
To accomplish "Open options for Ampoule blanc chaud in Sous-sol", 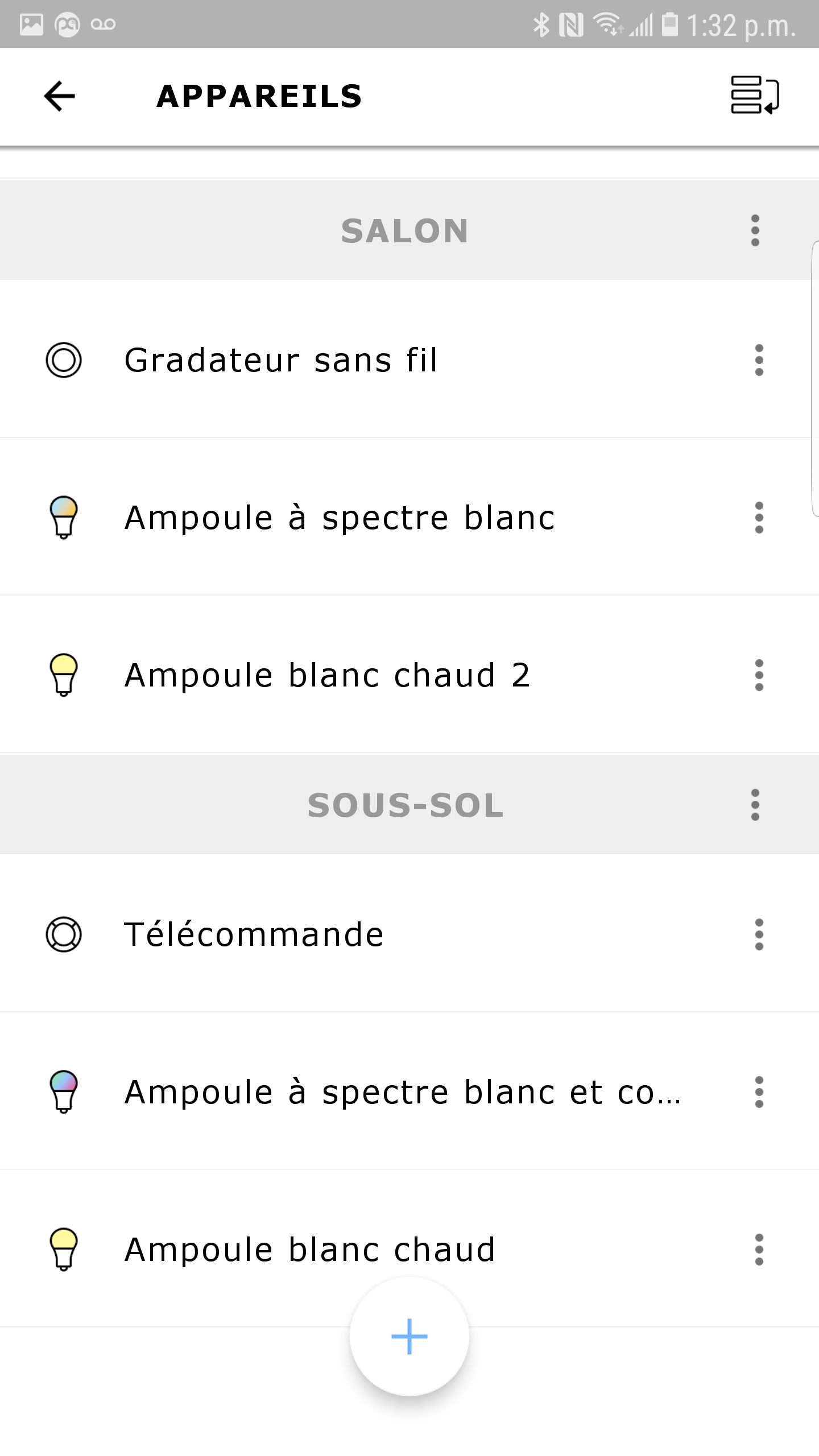I will [759, 1250].
